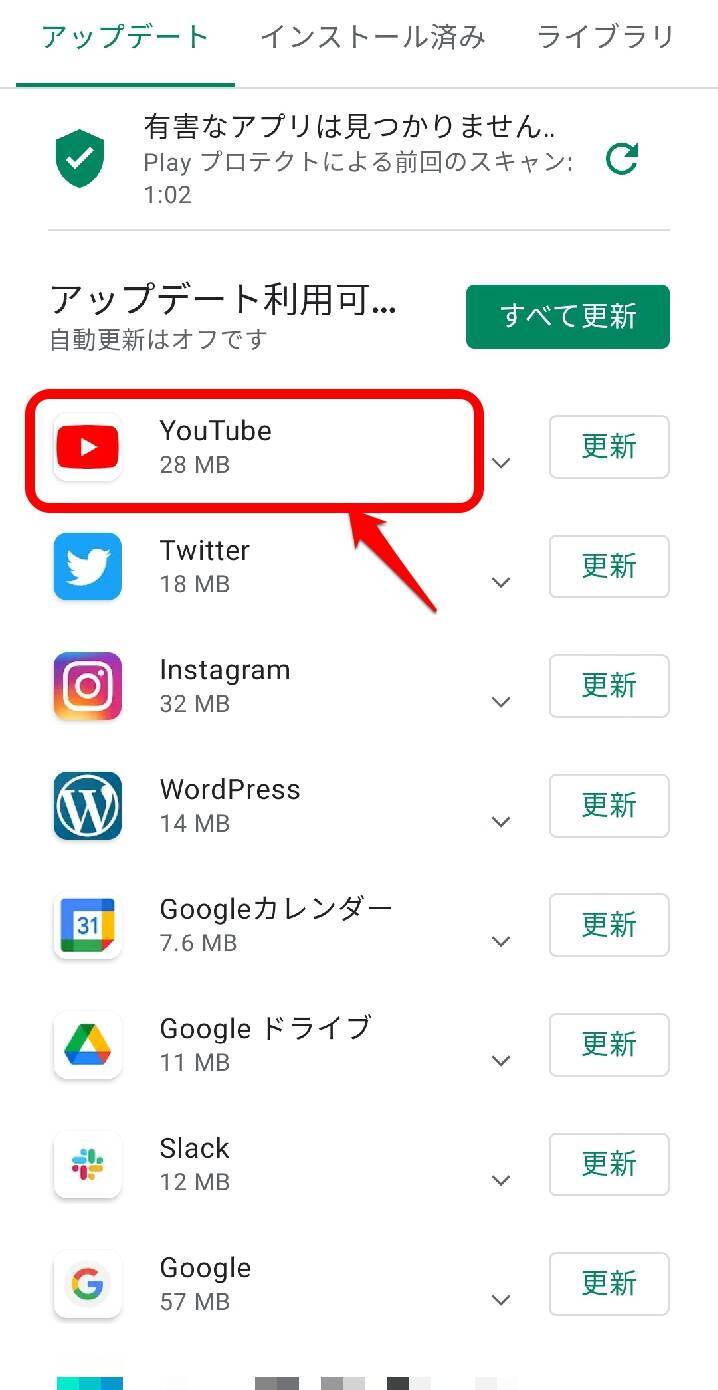Expand the Twitter update details chevron
The image size is (718, 1390).
pos(502,583)
